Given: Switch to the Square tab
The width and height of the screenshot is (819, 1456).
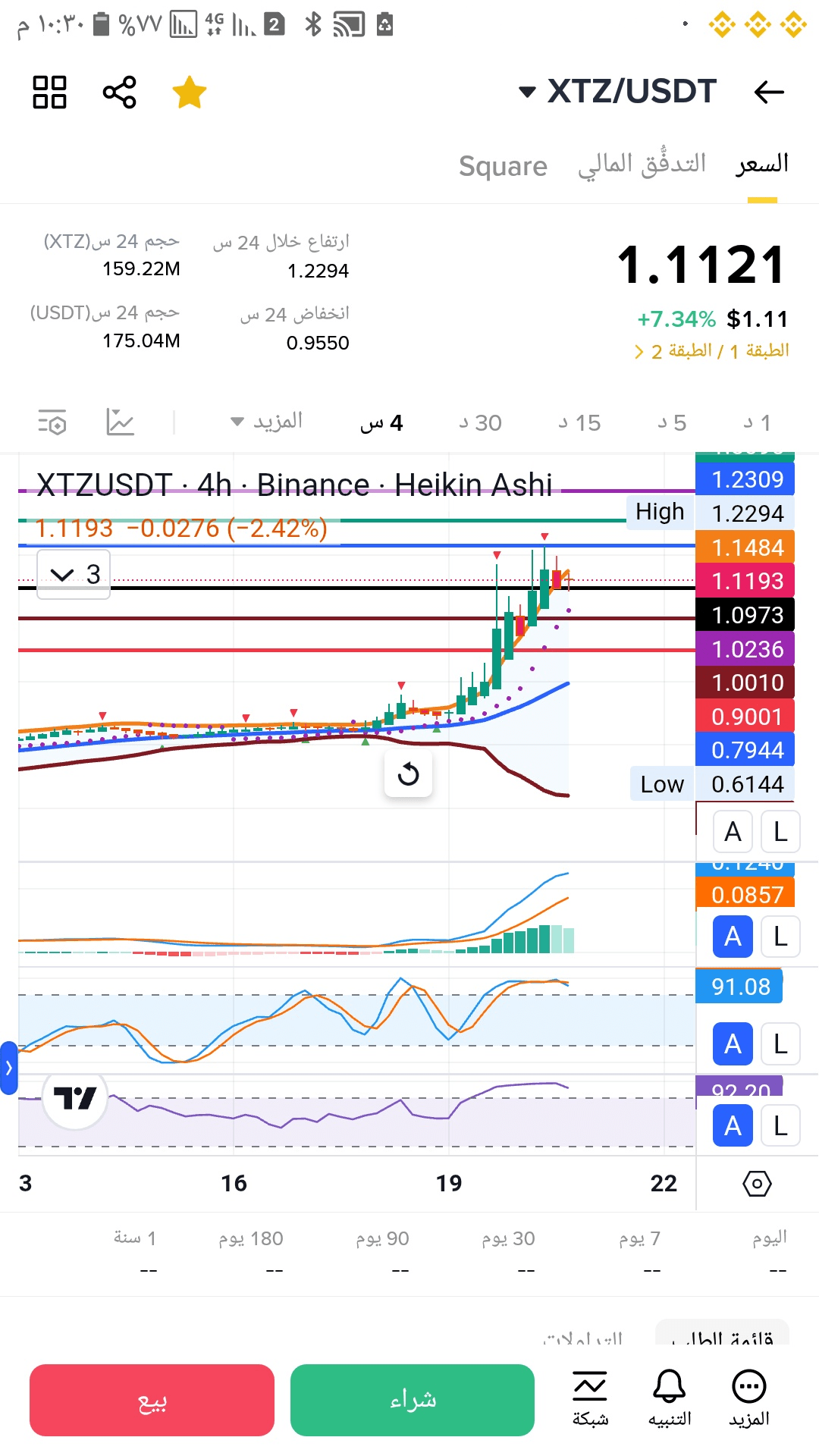Looking at the screenshot, I should coord(503,165).
